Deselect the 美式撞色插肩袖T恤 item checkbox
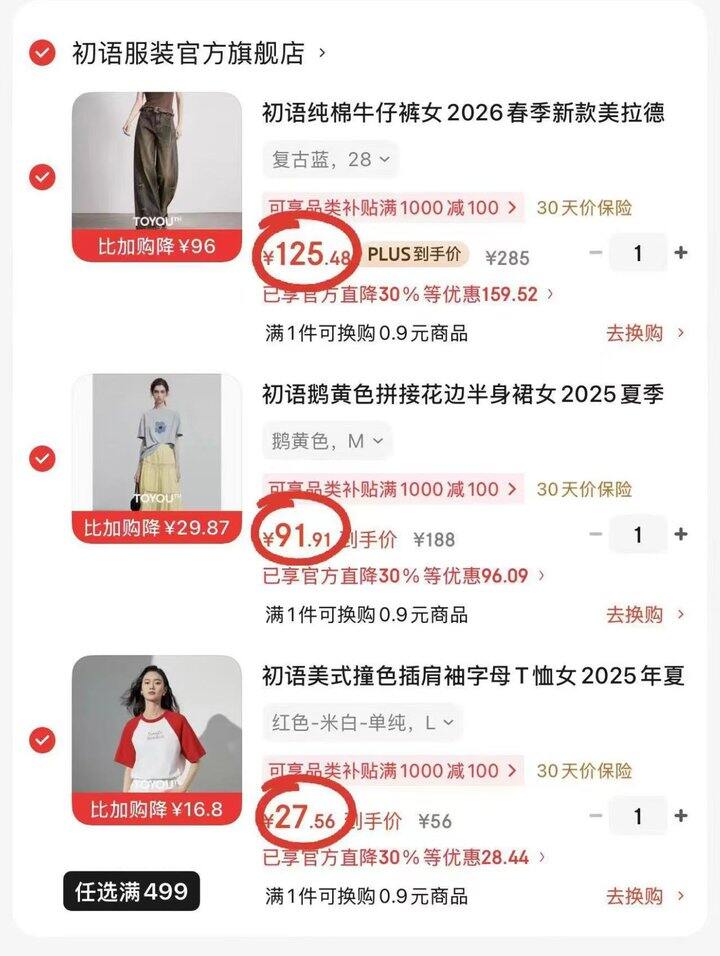 point(42,740)
